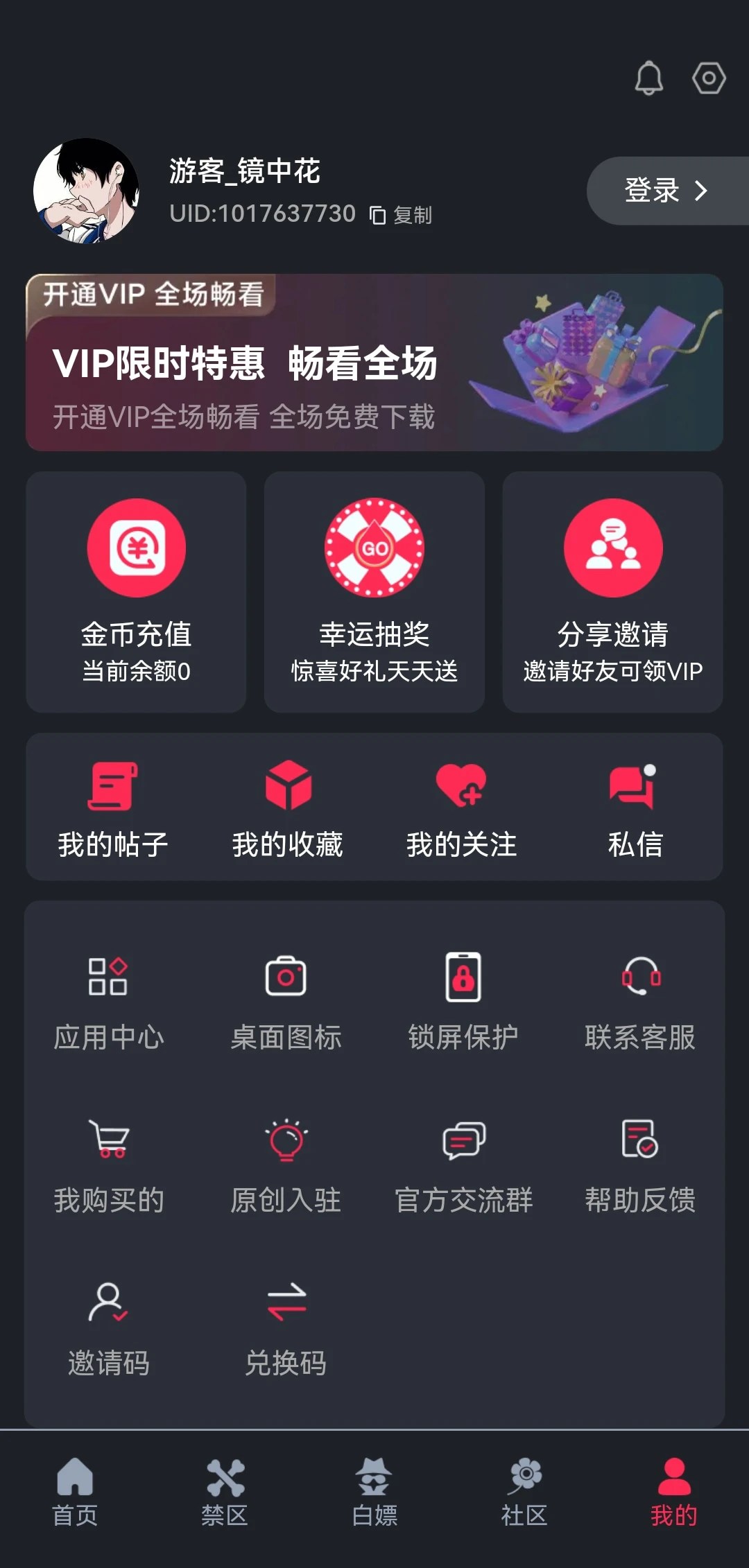Enter a code in 兑换码

click(x=286, y=1327)
